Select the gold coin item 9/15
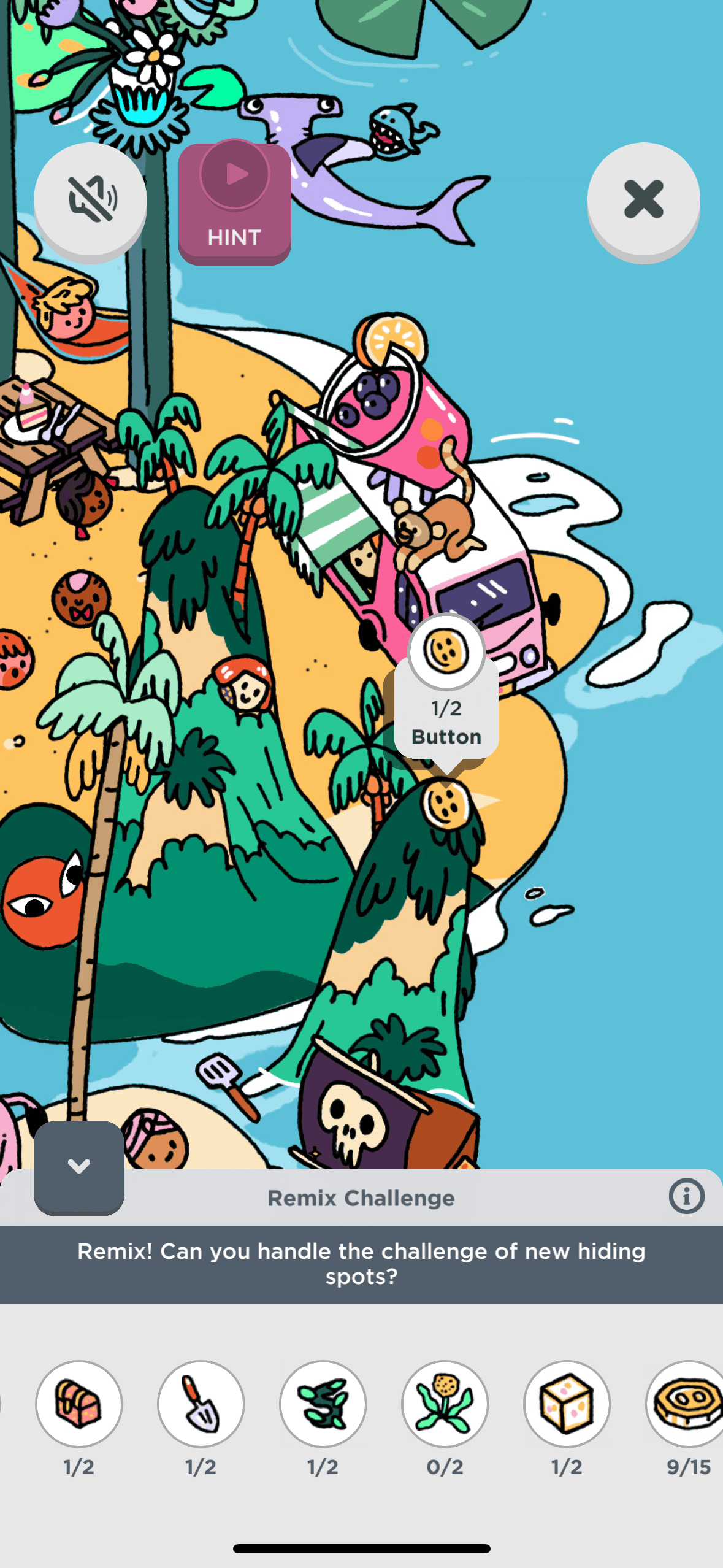Image resolution: width=723 pixels, height=1568 pixels. 687,1404
